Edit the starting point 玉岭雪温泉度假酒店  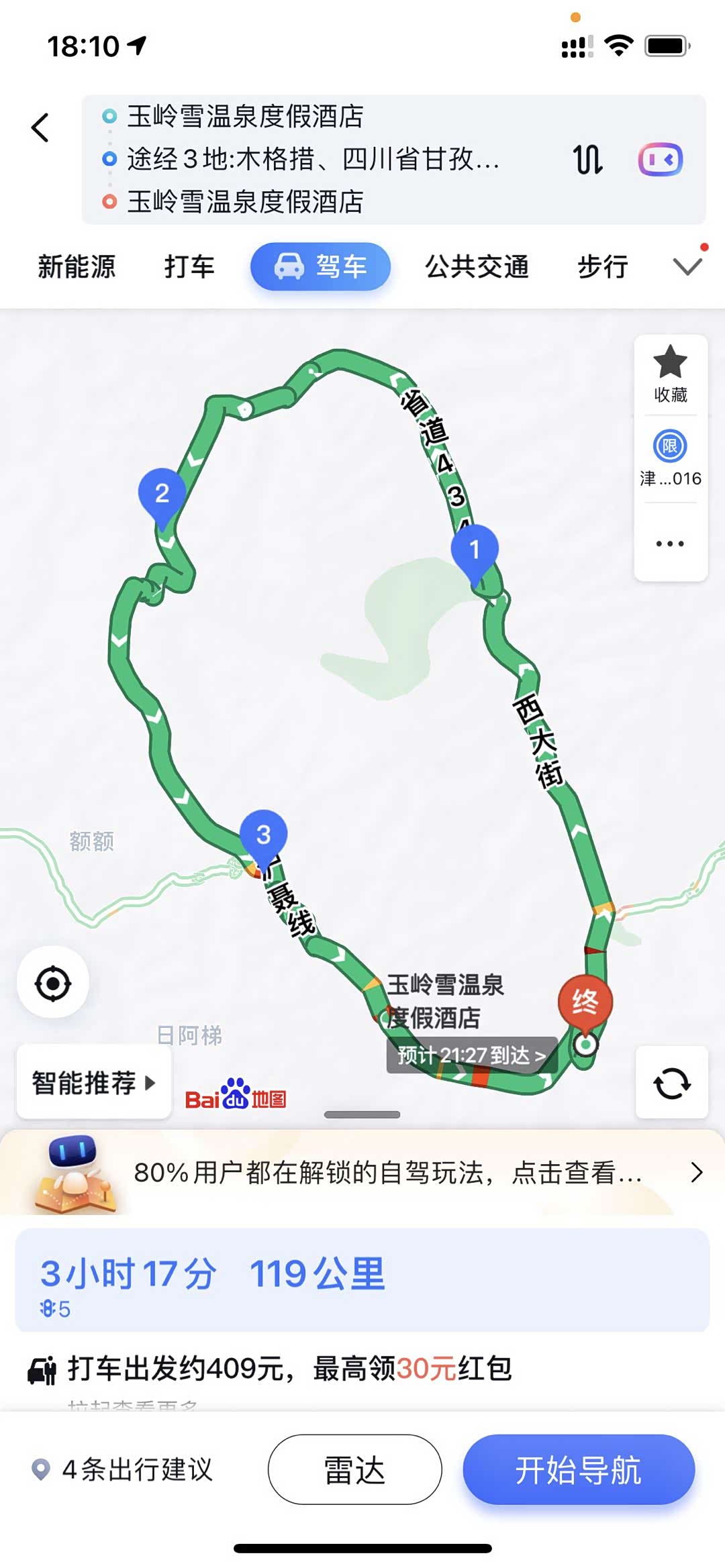(x=245, y=117)
